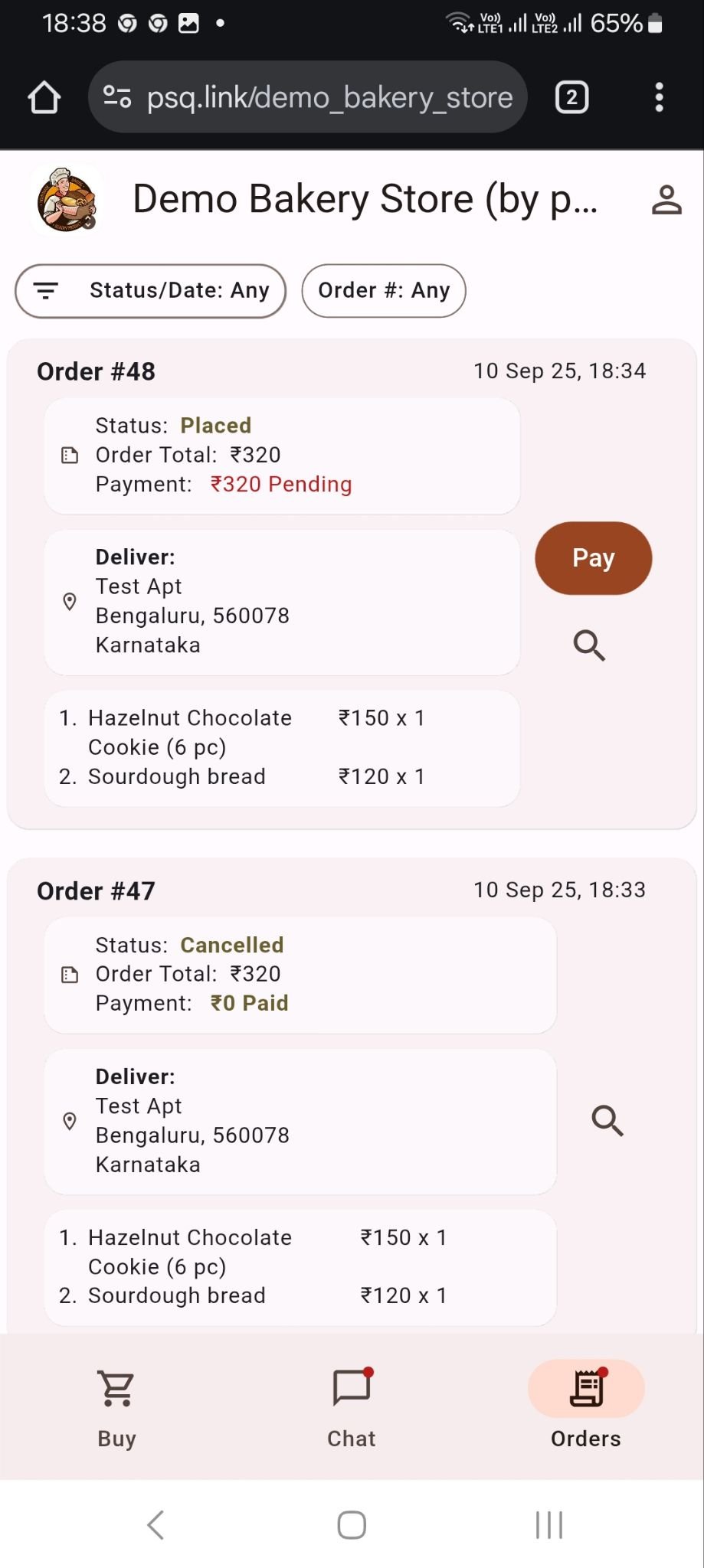
Task: Click the magnifier icon on Order #47
Action: coord(607,1121)
